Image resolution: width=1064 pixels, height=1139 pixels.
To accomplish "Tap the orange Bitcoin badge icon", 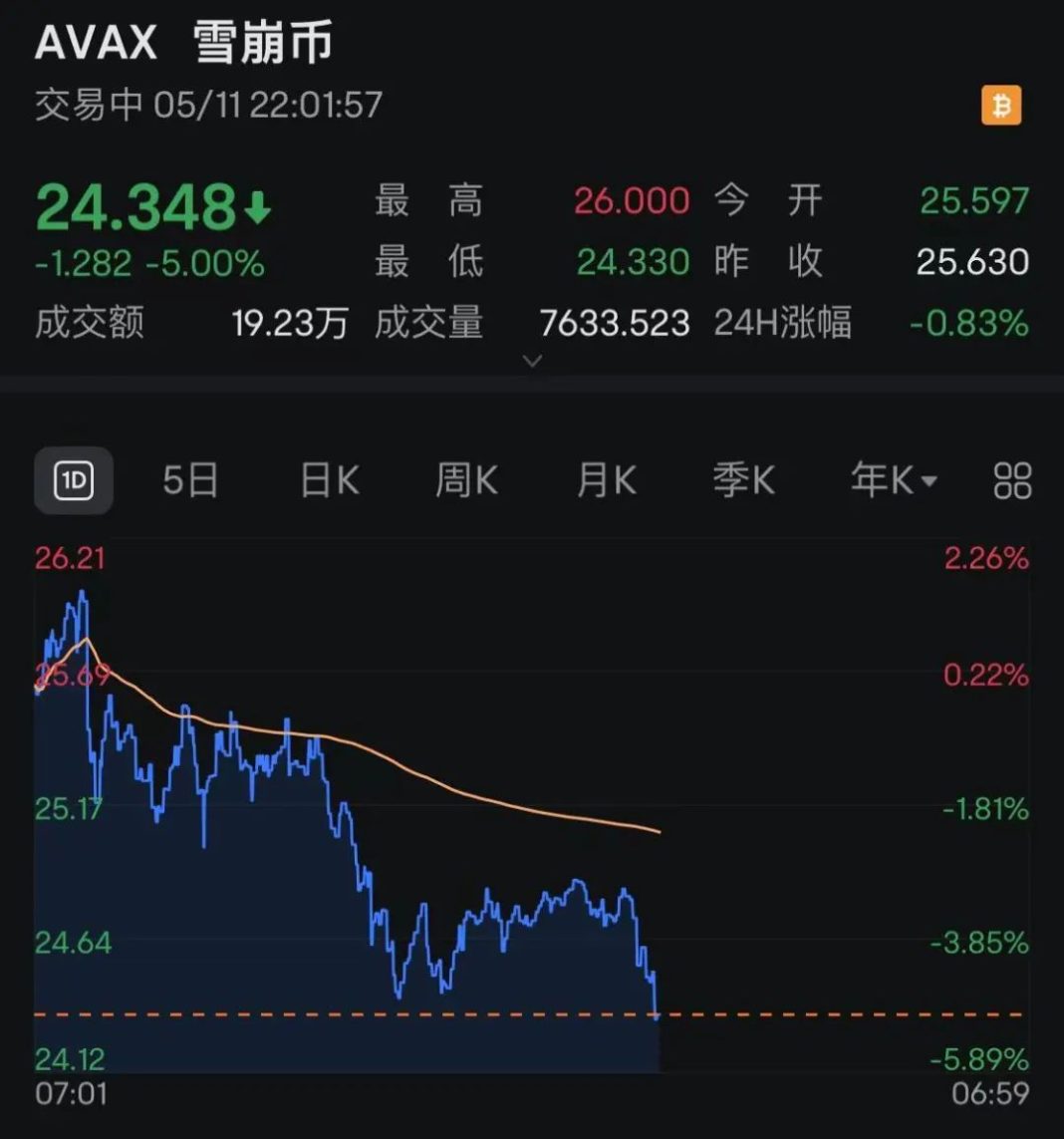I will pos(1001,106).
